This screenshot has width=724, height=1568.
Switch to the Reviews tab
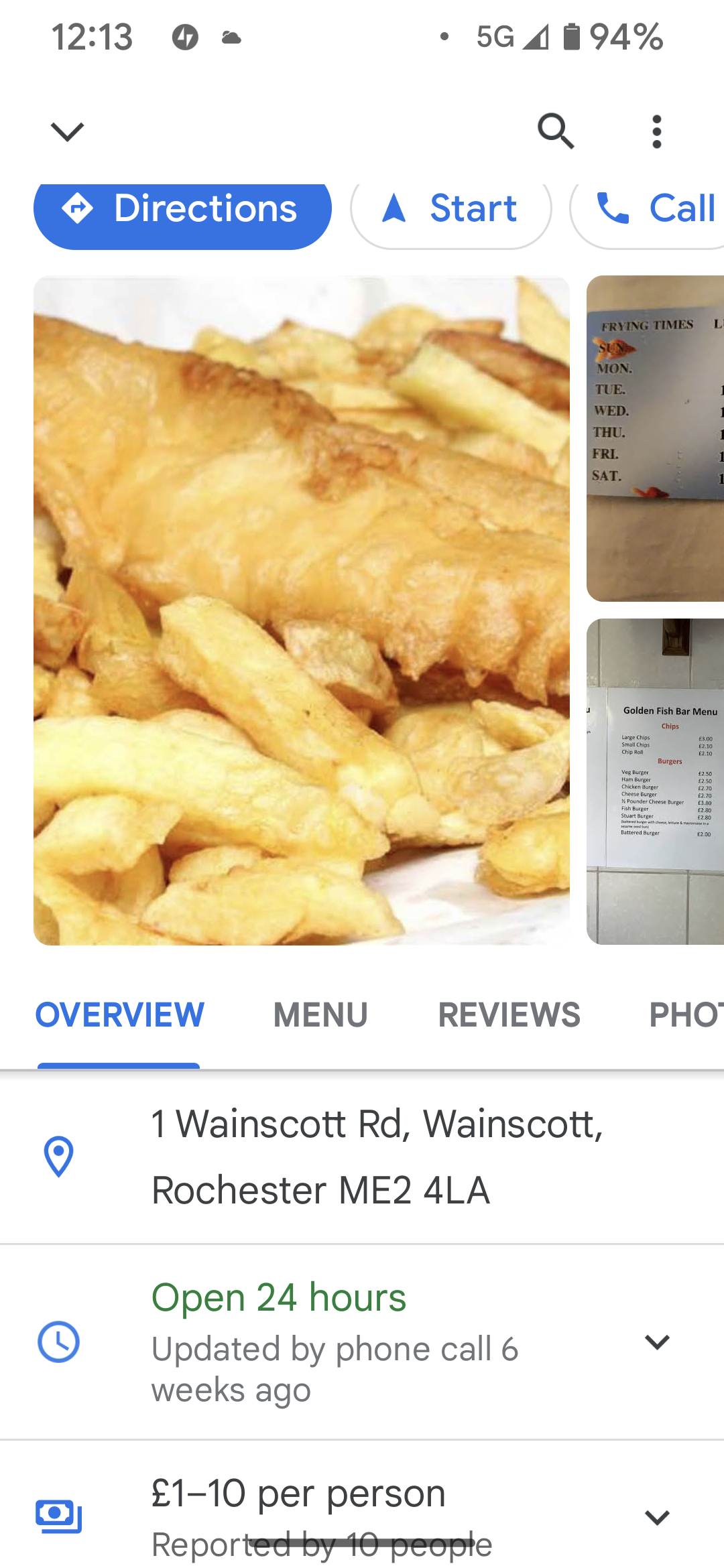(x=509, y=1015)
